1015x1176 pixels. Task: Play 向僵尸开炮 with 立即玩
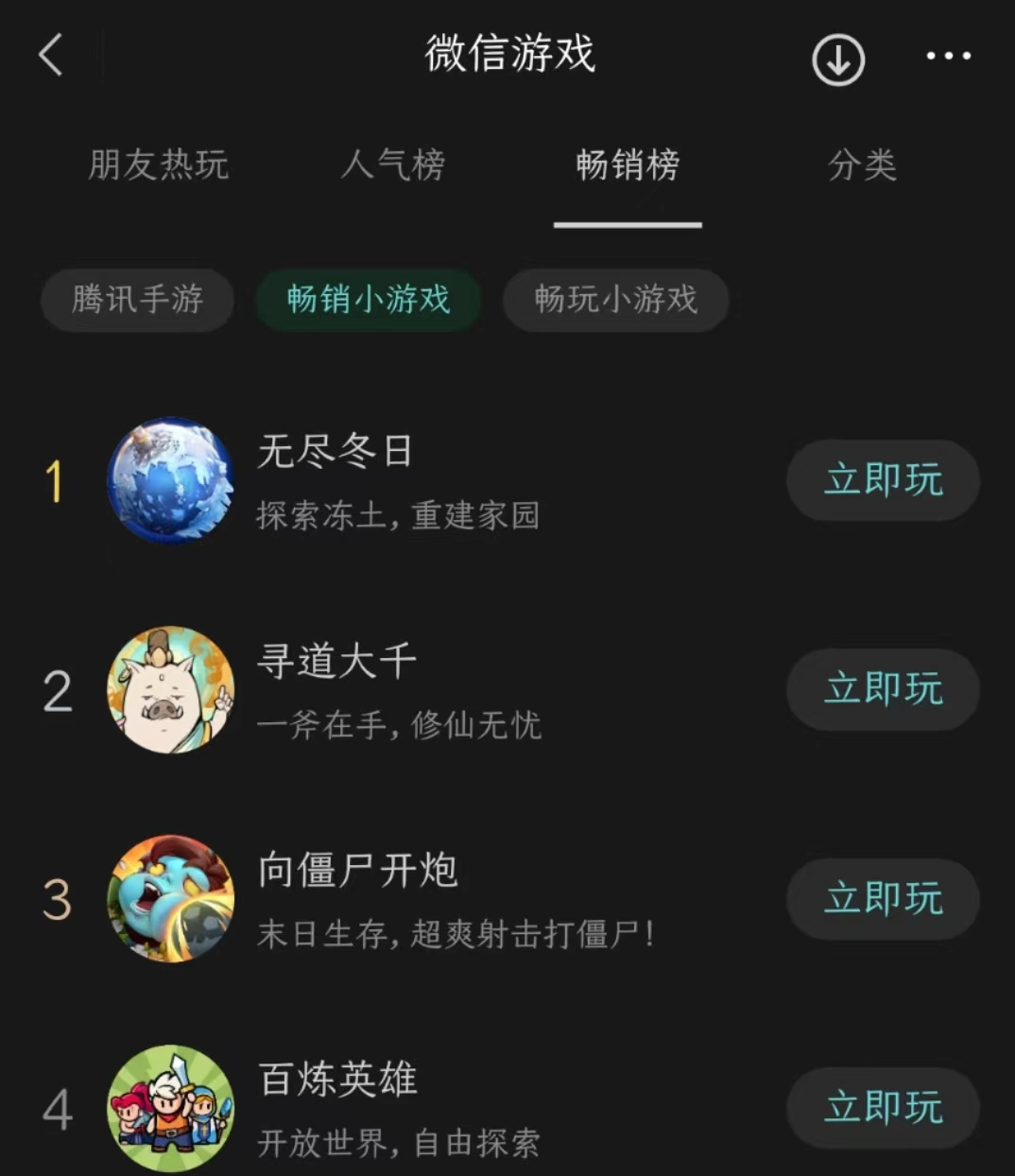(883, 898)
